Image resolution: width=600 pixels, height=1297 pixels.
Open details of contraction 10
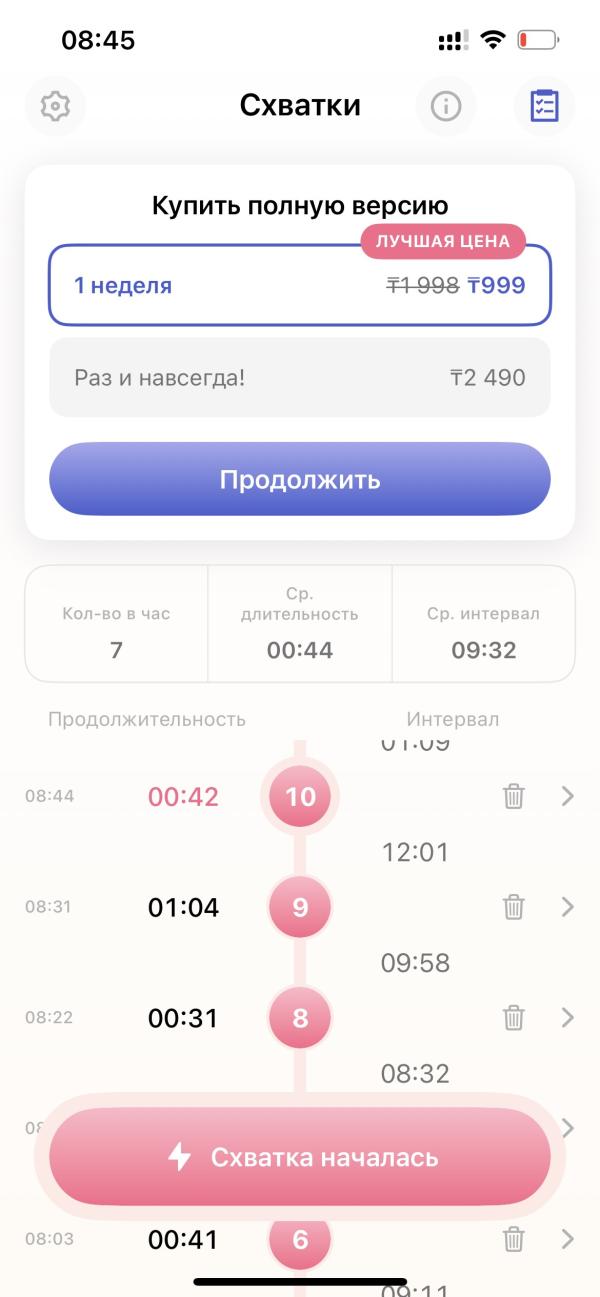pos(568,797)
